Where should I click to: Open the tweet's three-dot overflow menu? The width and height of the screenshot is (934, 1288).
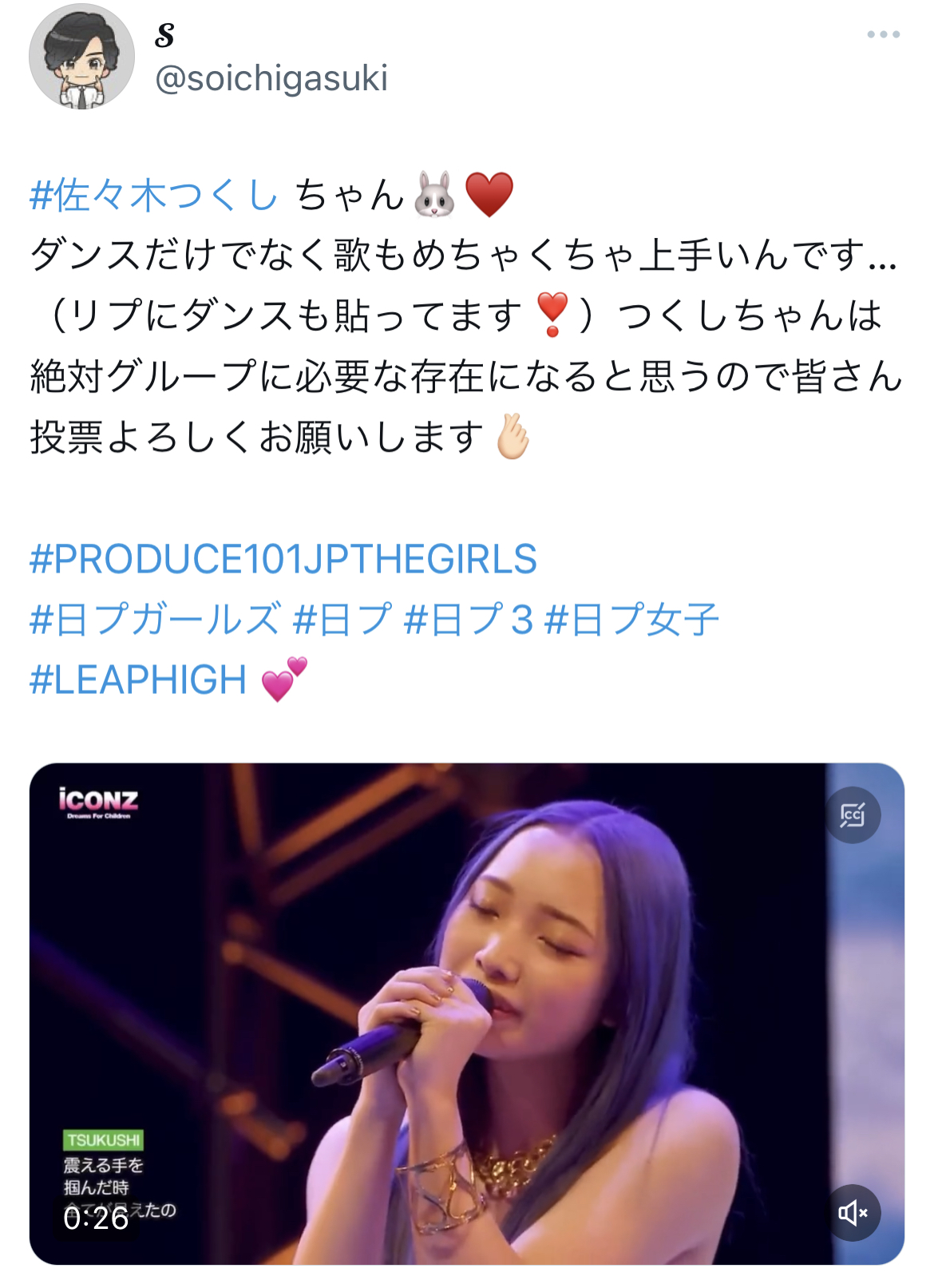883,34
